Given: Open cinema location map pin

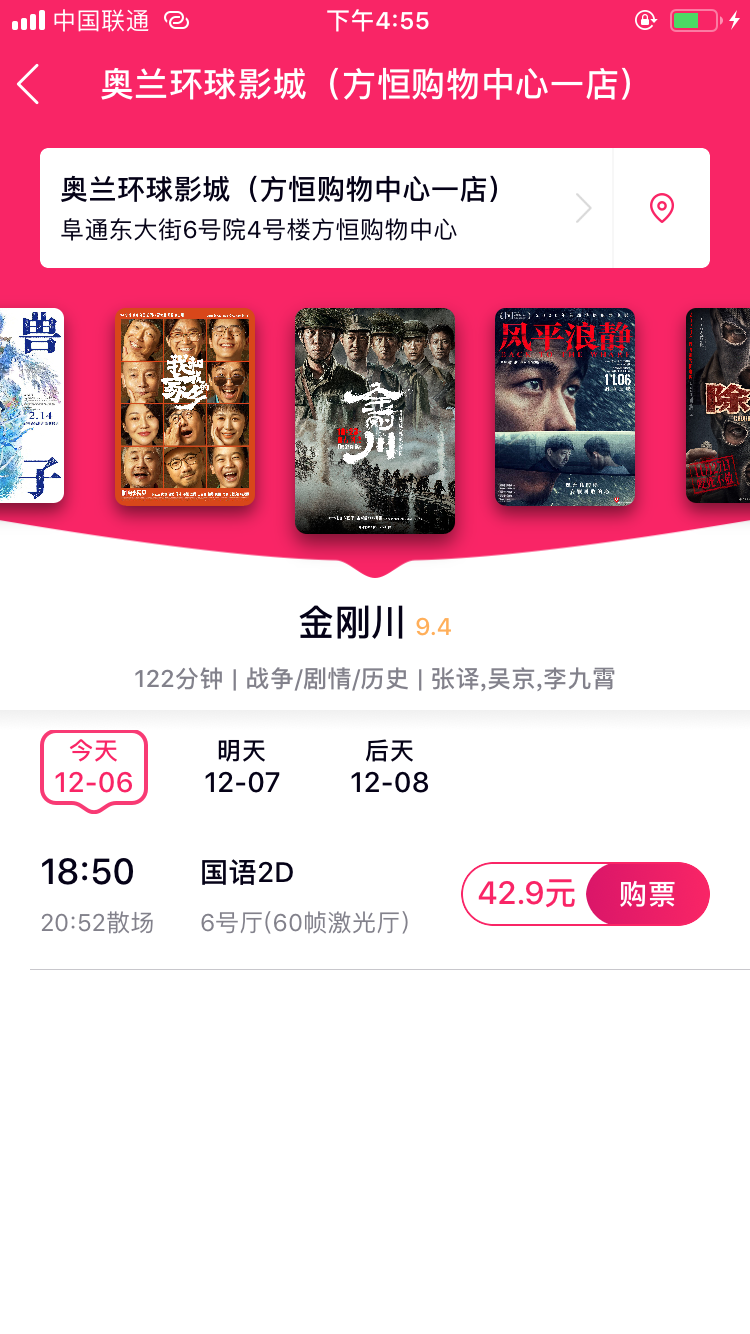Looking at the screenshot, I should click(x=661, y=208).
